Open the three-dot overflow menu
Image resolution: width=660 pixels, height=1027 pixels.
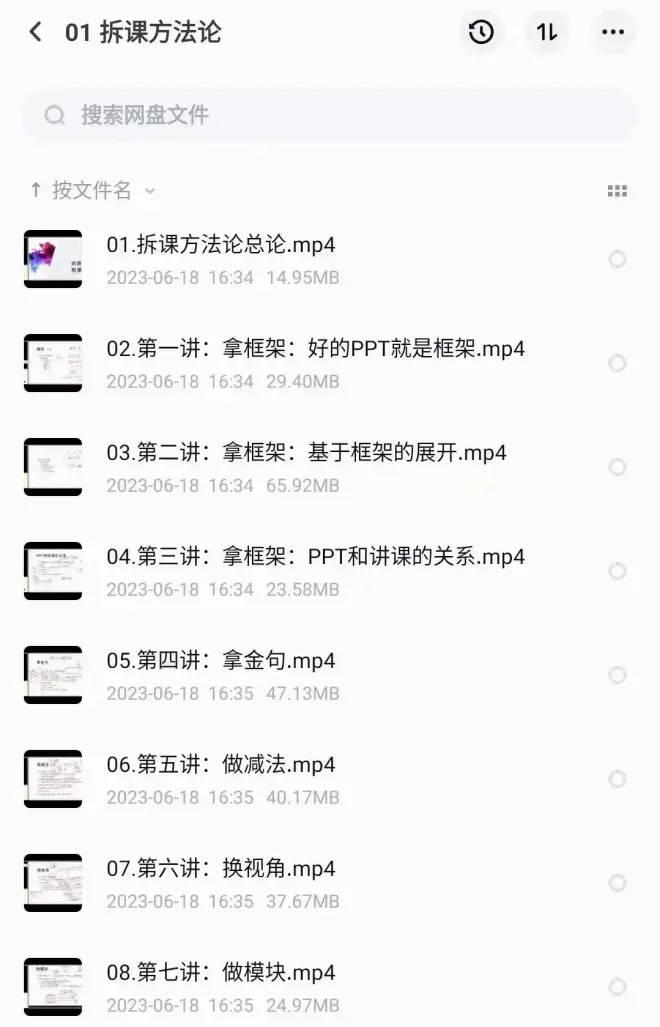[613, 32]
